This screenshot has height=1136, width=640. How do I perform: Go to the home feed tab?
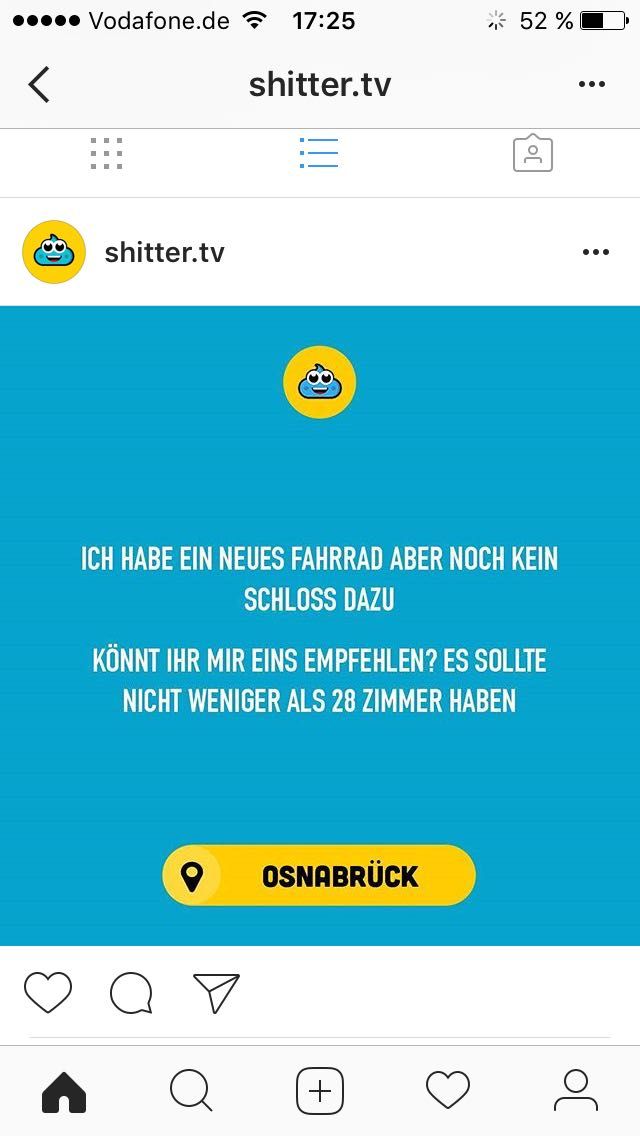pos(64,1090)
